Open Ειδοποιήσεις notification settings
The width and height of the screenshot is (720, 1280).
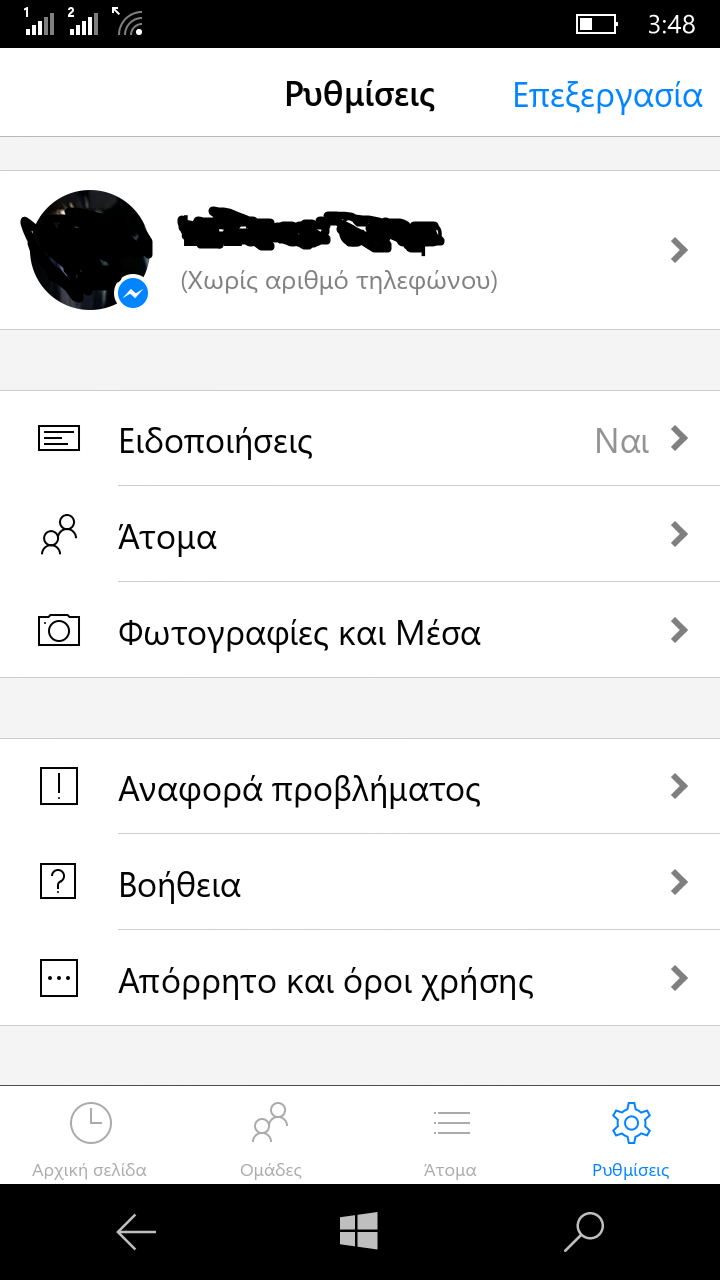pos(360,439)
